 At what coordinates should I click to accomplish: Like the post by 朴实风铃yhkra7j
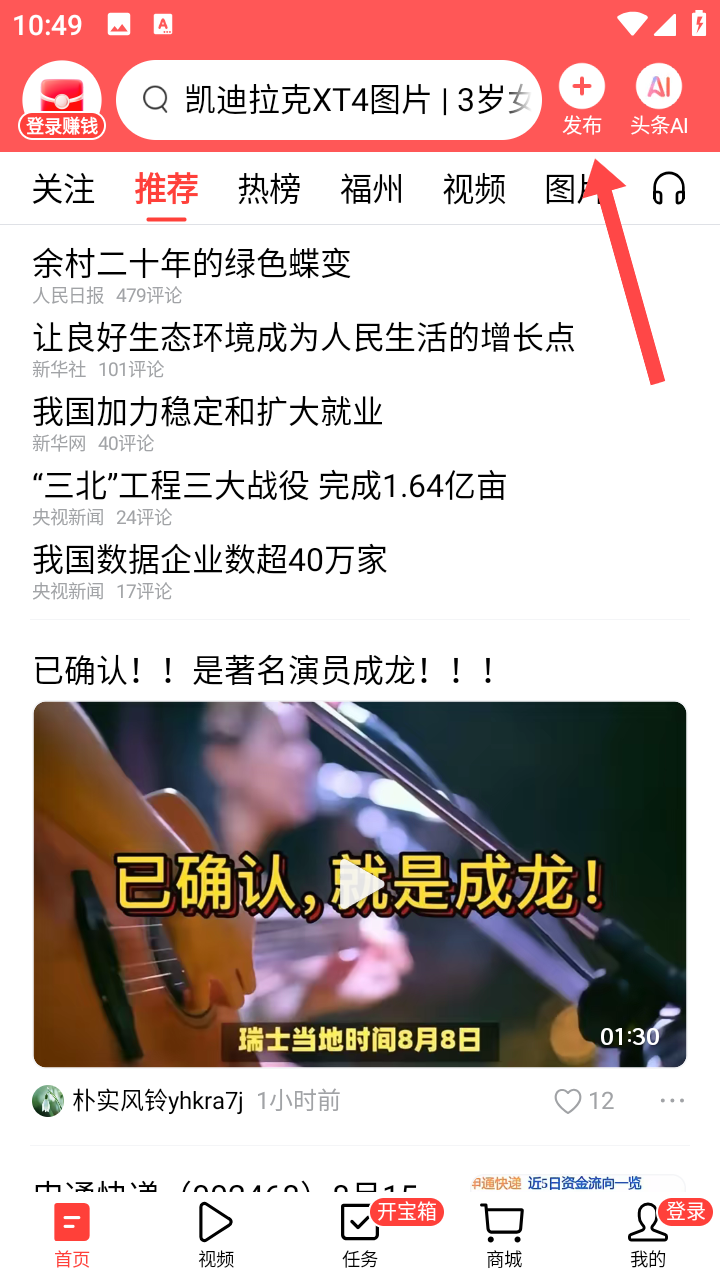click(x=569, y=1101)
